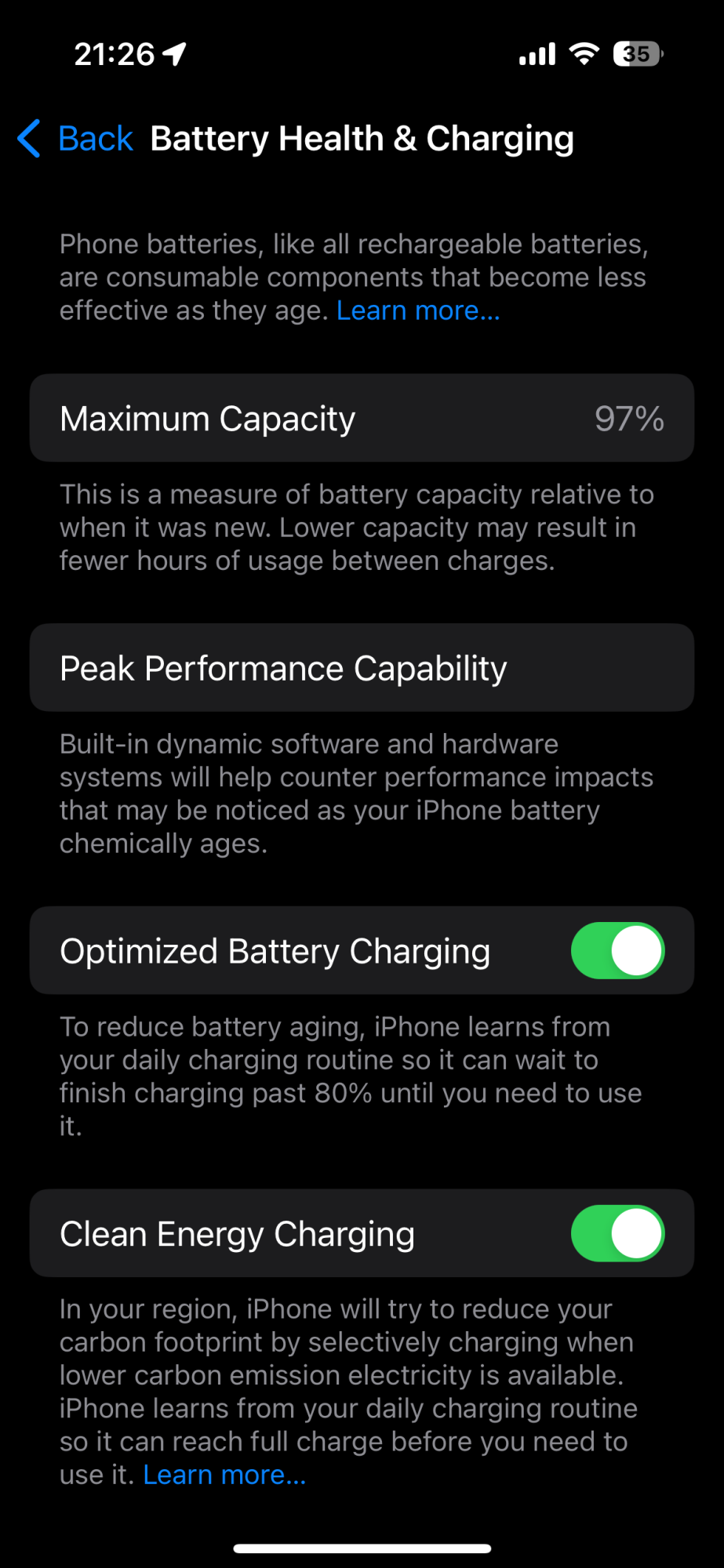This screenshot has height=1568, width=724.
Task: Disable Optimized Battery Charging
Action: [617, 951]
